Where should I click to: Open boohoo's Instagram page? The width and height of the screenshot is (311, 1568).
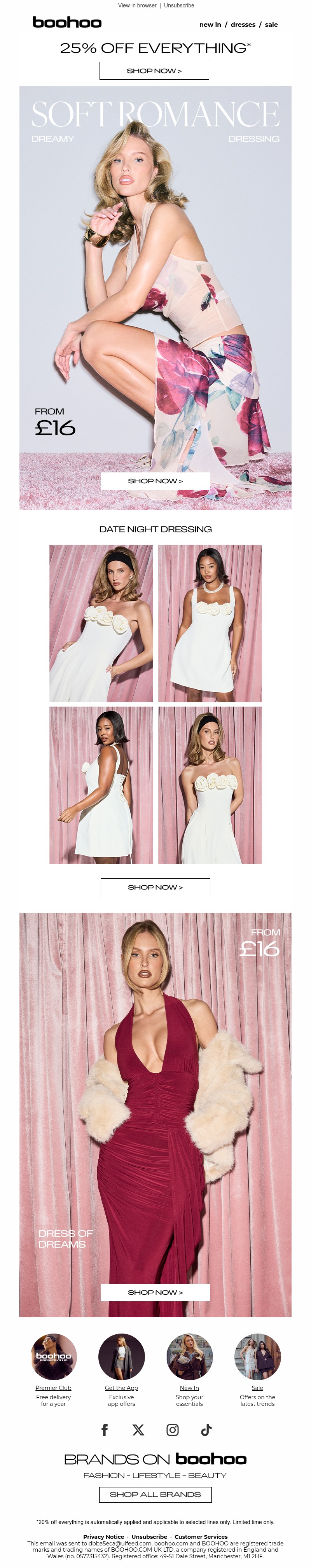pyautogui.click(x=173, y=1430)
